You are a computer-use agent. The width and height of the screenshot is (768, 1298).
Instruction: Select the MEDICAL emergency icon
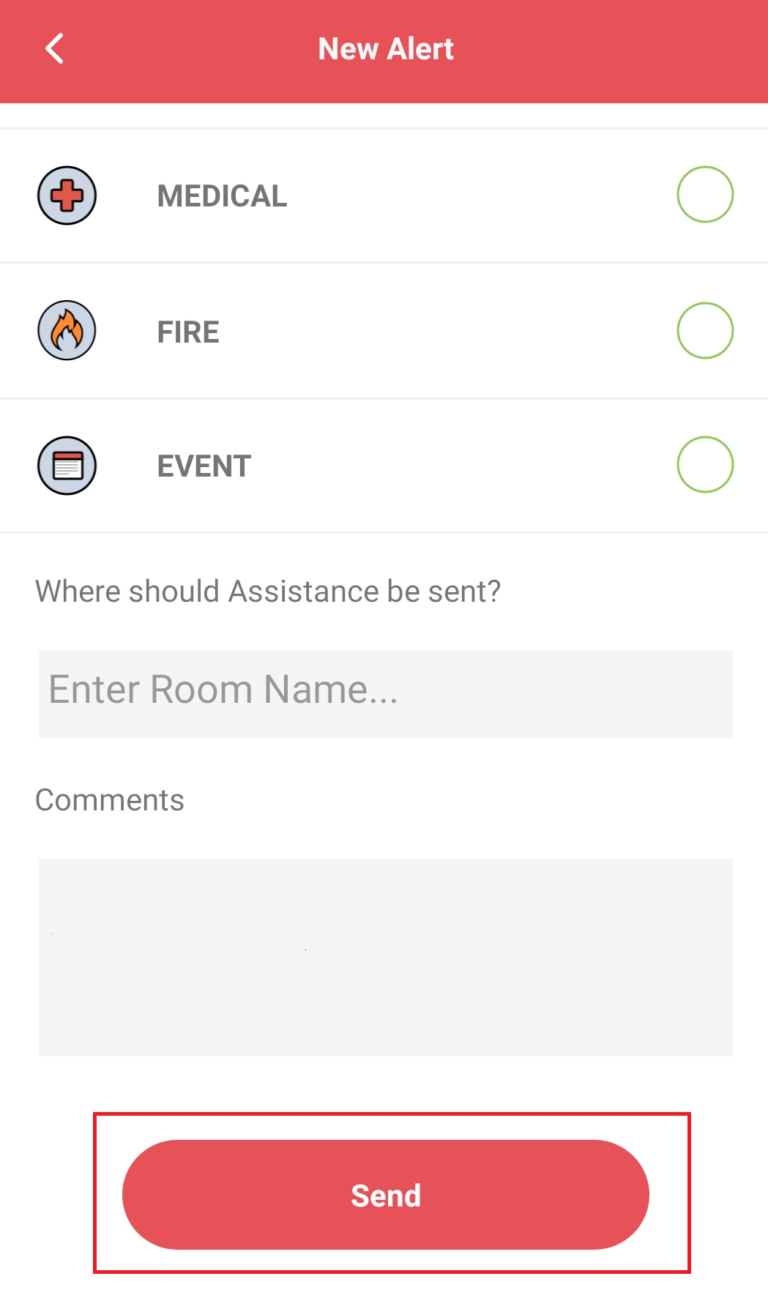coord(66,195)
